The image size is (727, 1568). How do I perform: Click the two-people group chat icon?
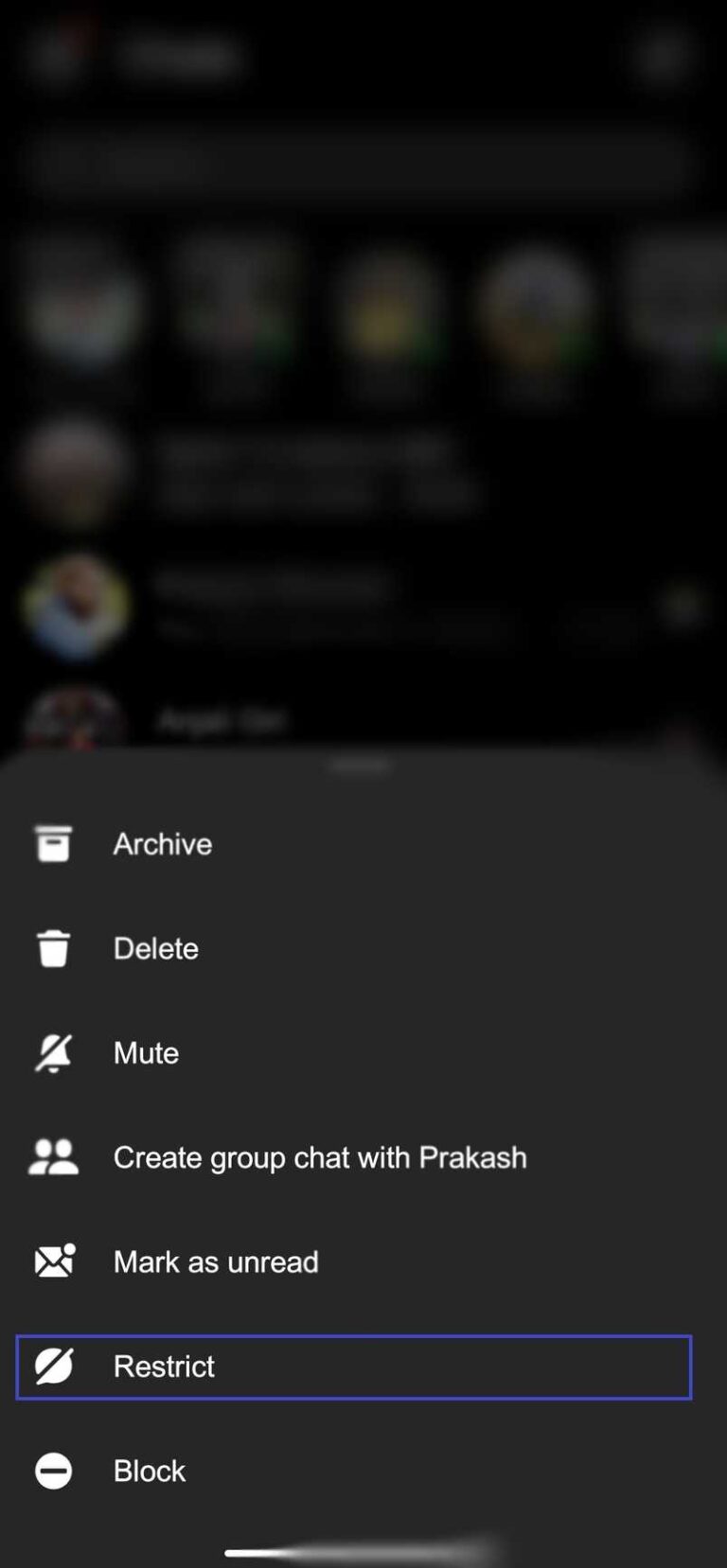coord(53,1156)
